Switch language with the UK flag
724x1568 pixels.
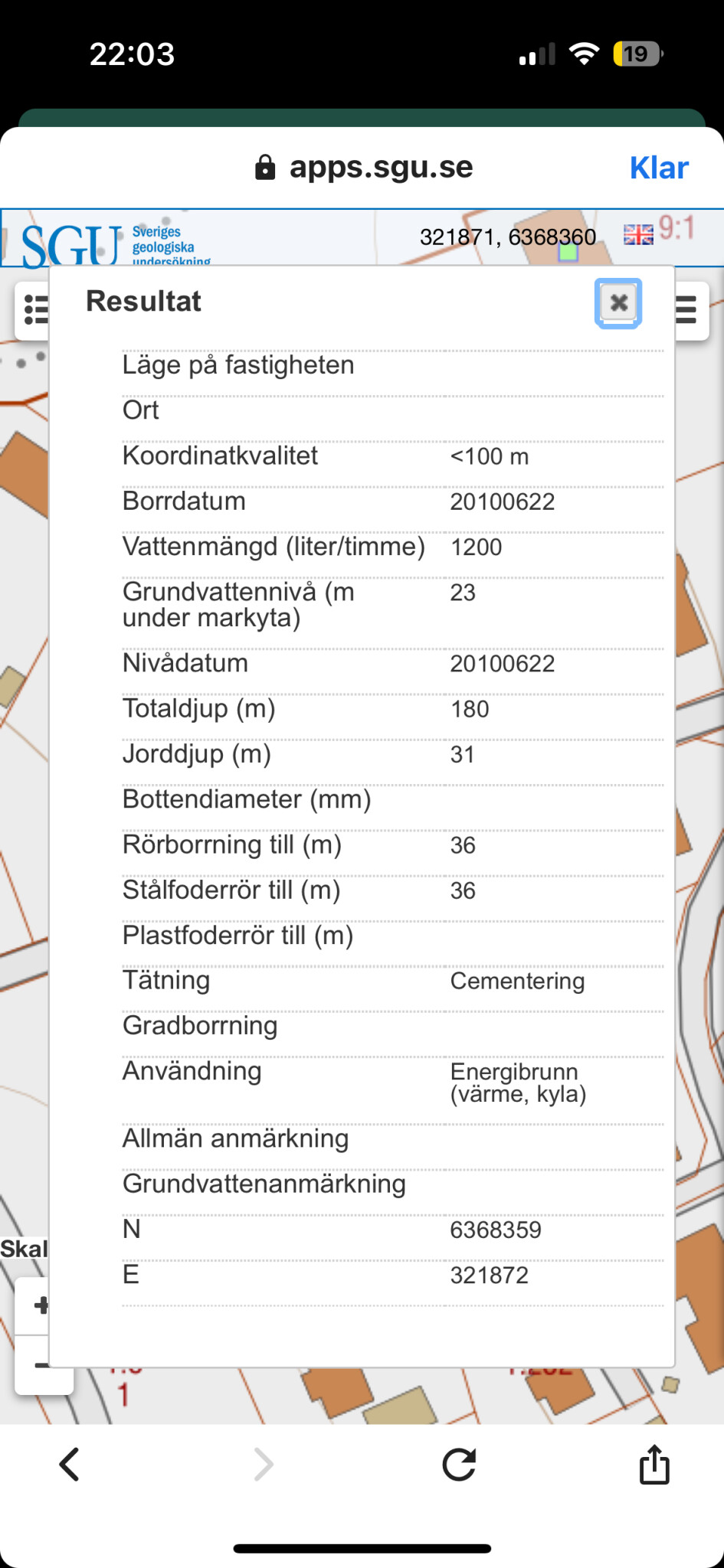[637, 234]
